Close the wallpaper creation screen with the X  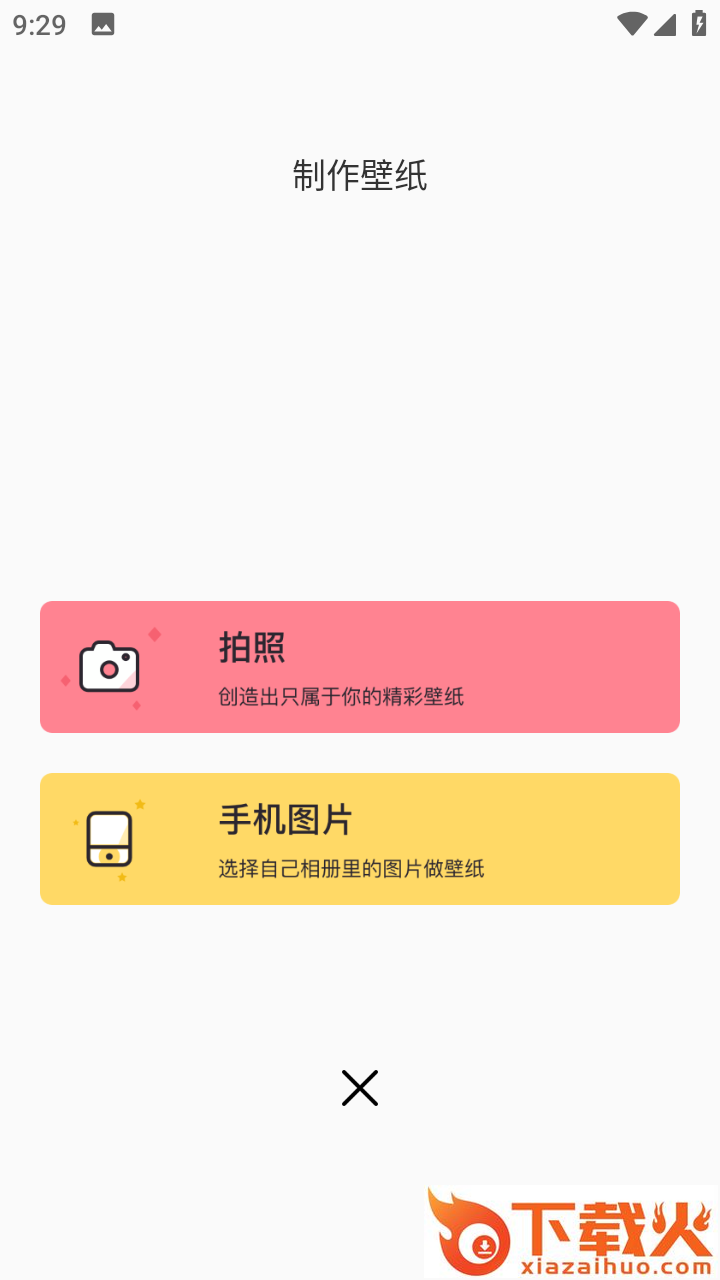click(360, 1088)
